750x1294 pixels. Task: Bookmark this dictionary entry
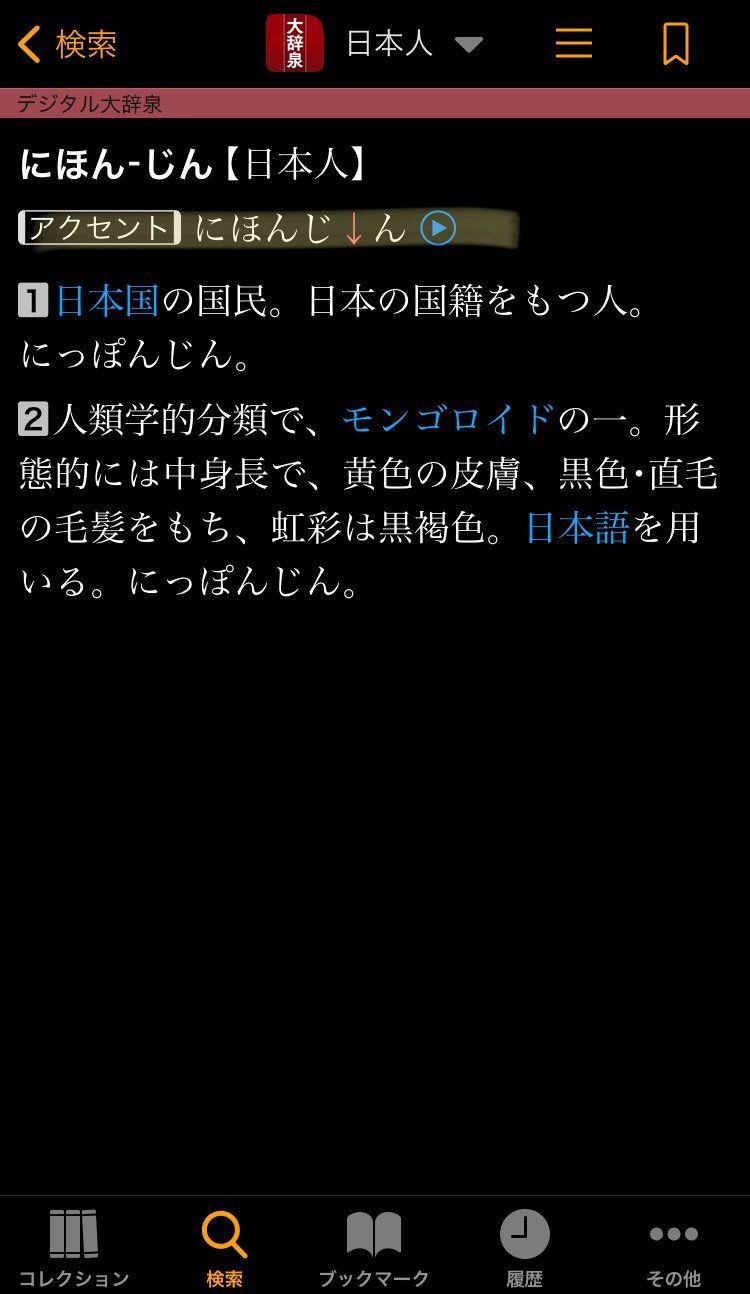pos(676,44)
